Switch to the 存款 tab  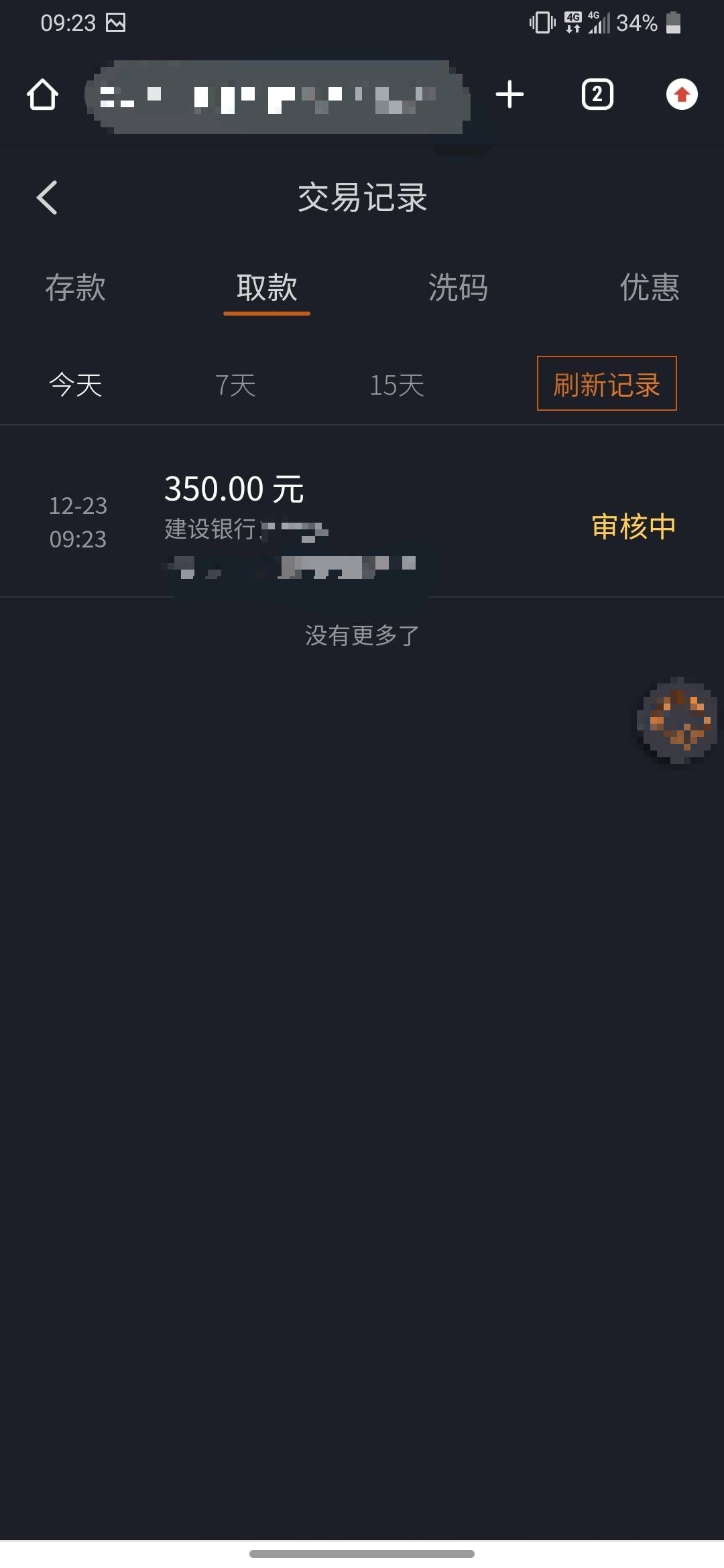point(75,288)
